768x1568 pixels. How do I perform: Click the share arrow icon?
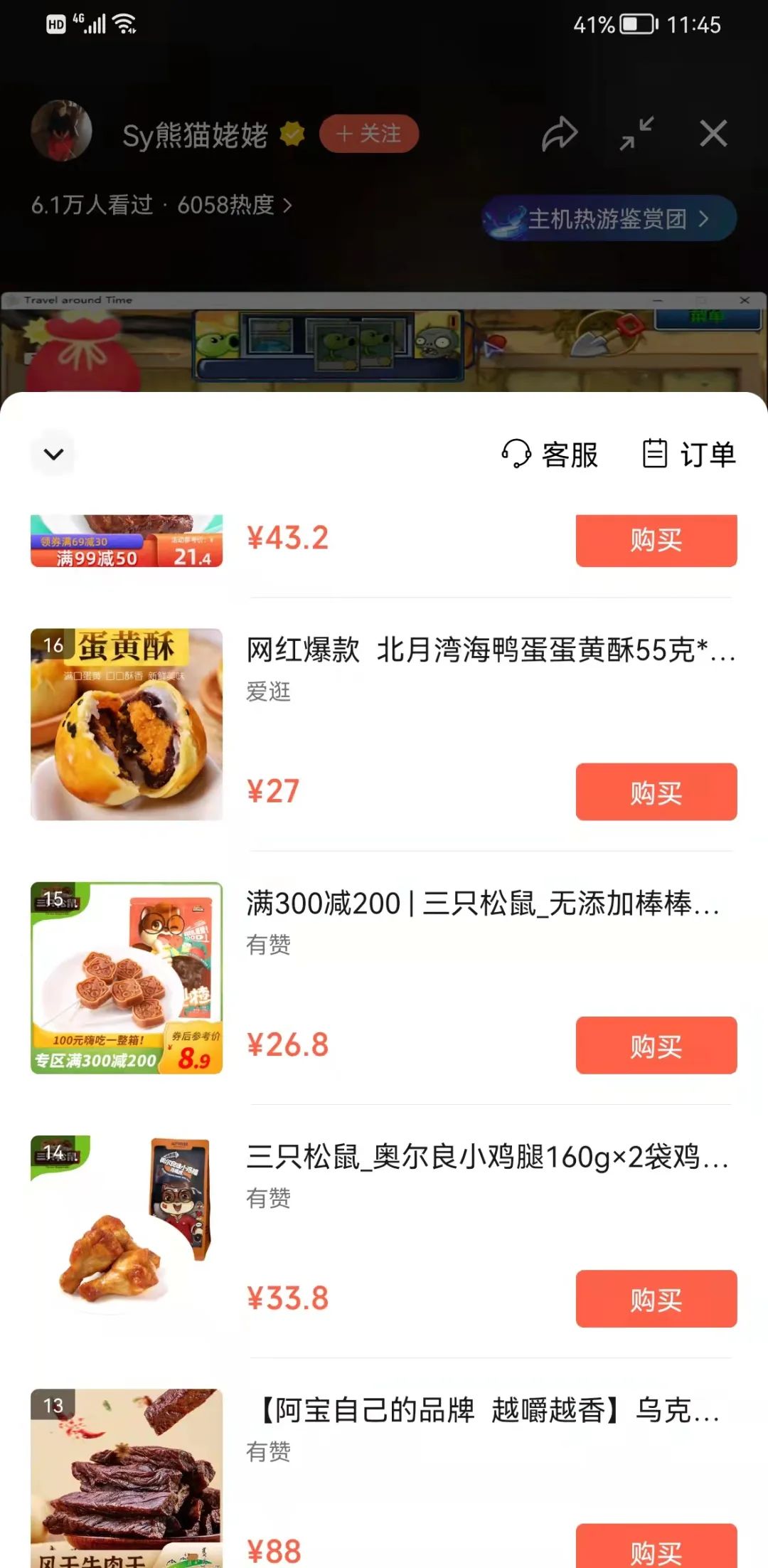coord(562,132)
